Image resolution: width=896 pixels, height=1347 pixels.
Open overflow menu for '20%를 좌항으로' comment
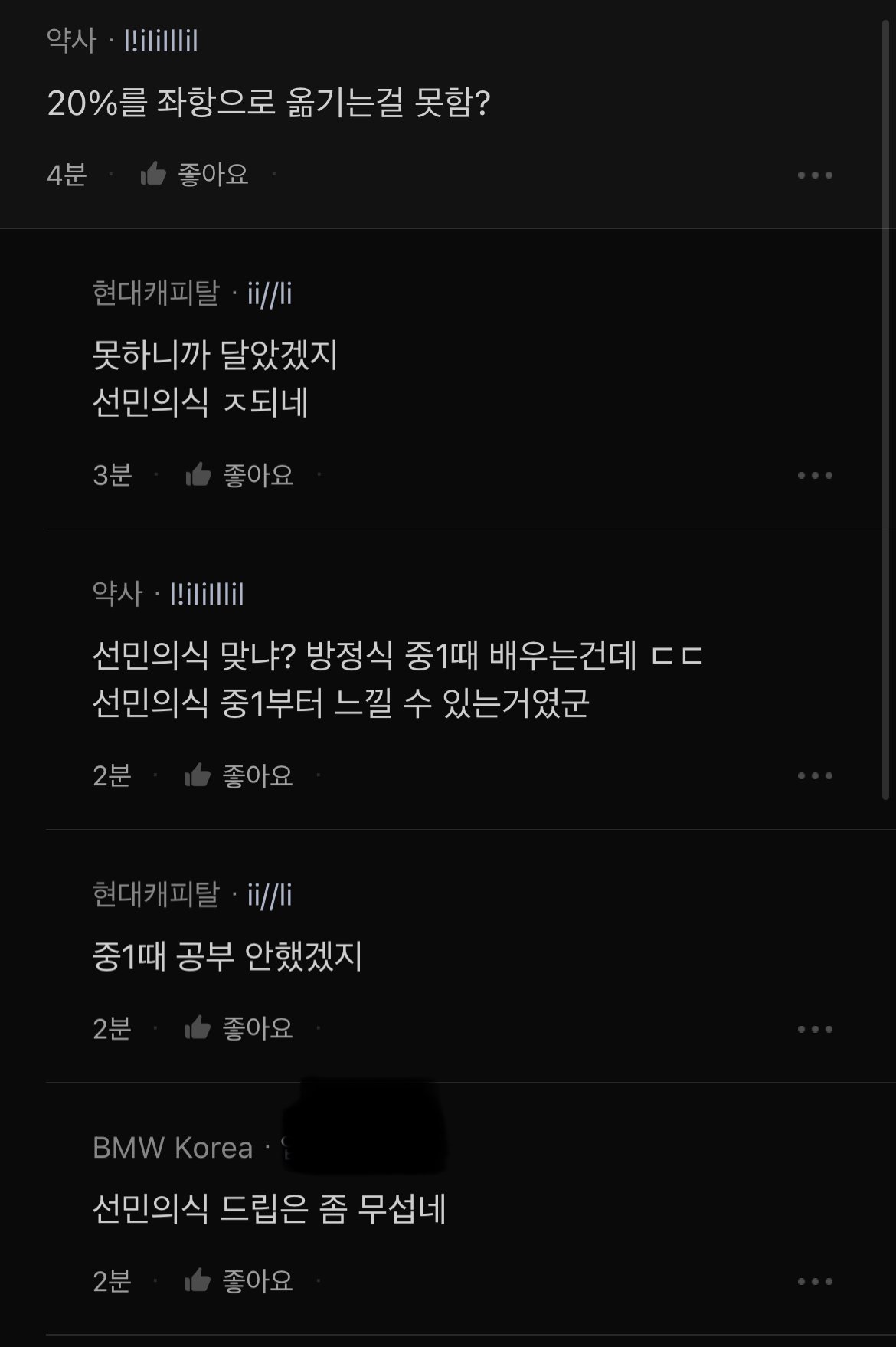pyautogui.click(x=815, y=175)
